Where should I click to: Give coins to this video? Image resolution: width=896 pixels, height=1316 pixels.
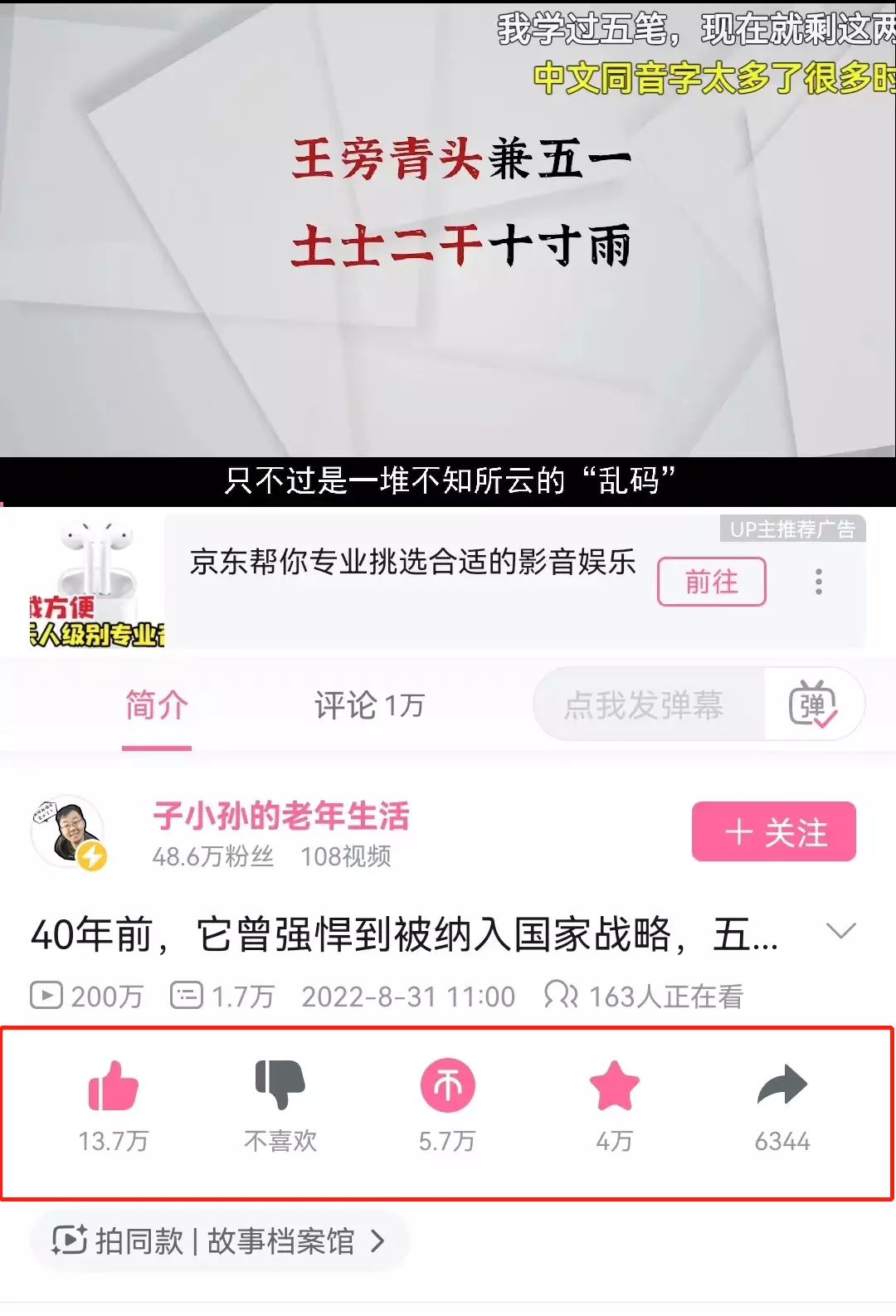[x=447, y=1085]
